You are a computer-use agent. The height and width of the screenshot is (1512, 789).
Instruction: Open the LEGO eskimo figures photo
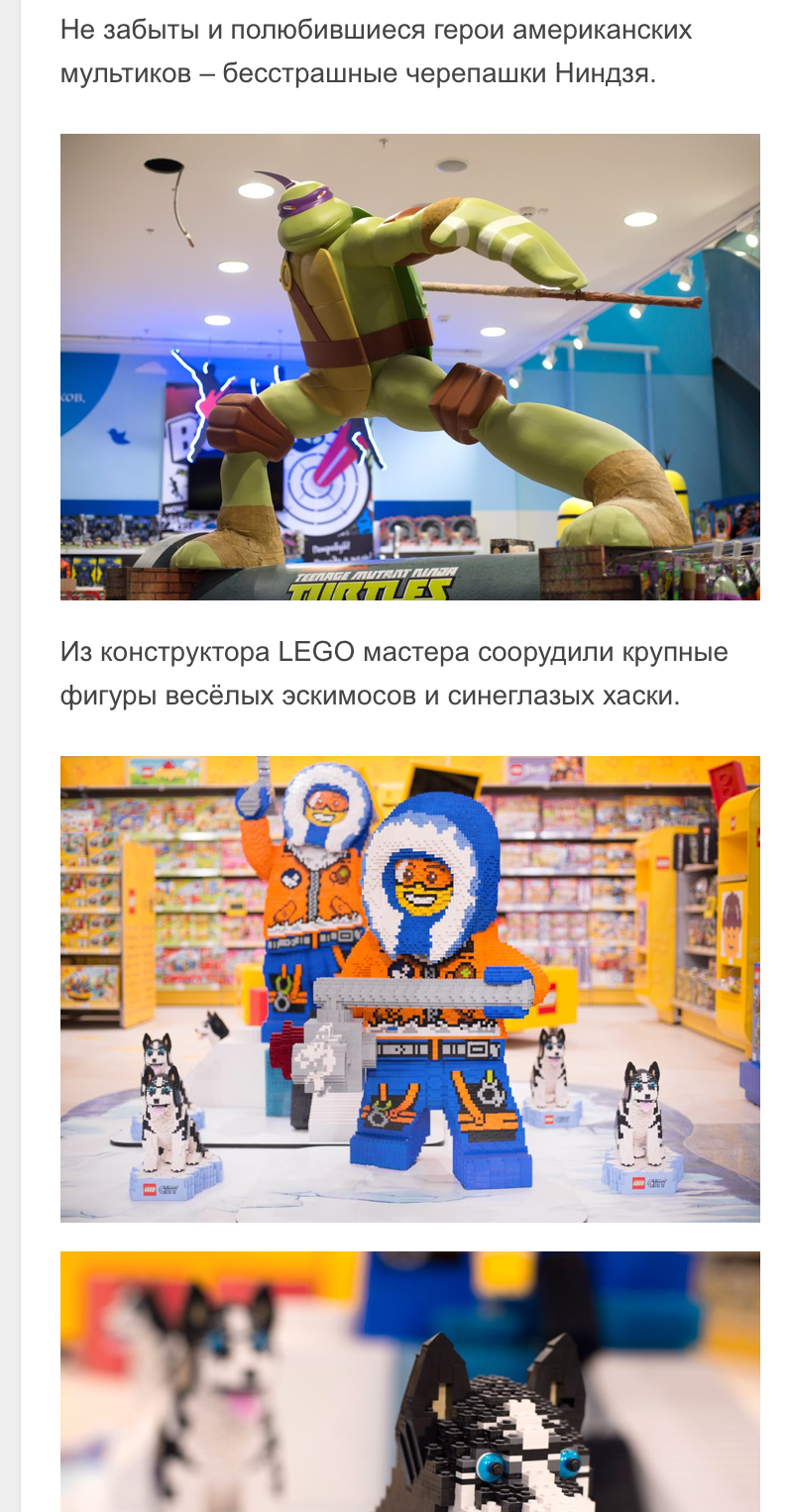409,989
